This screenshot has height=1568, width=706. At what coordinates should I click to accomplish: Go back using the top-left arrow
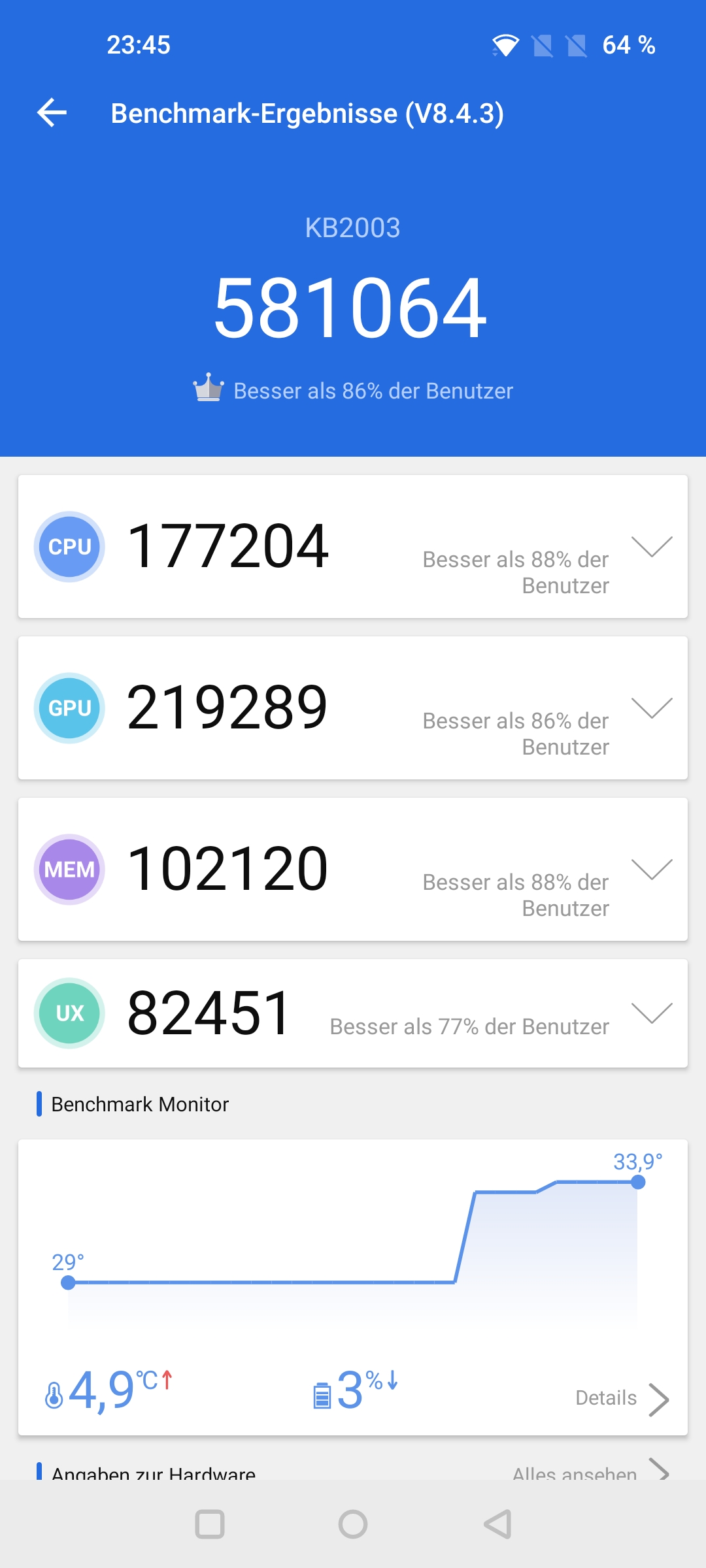(52, 113)
